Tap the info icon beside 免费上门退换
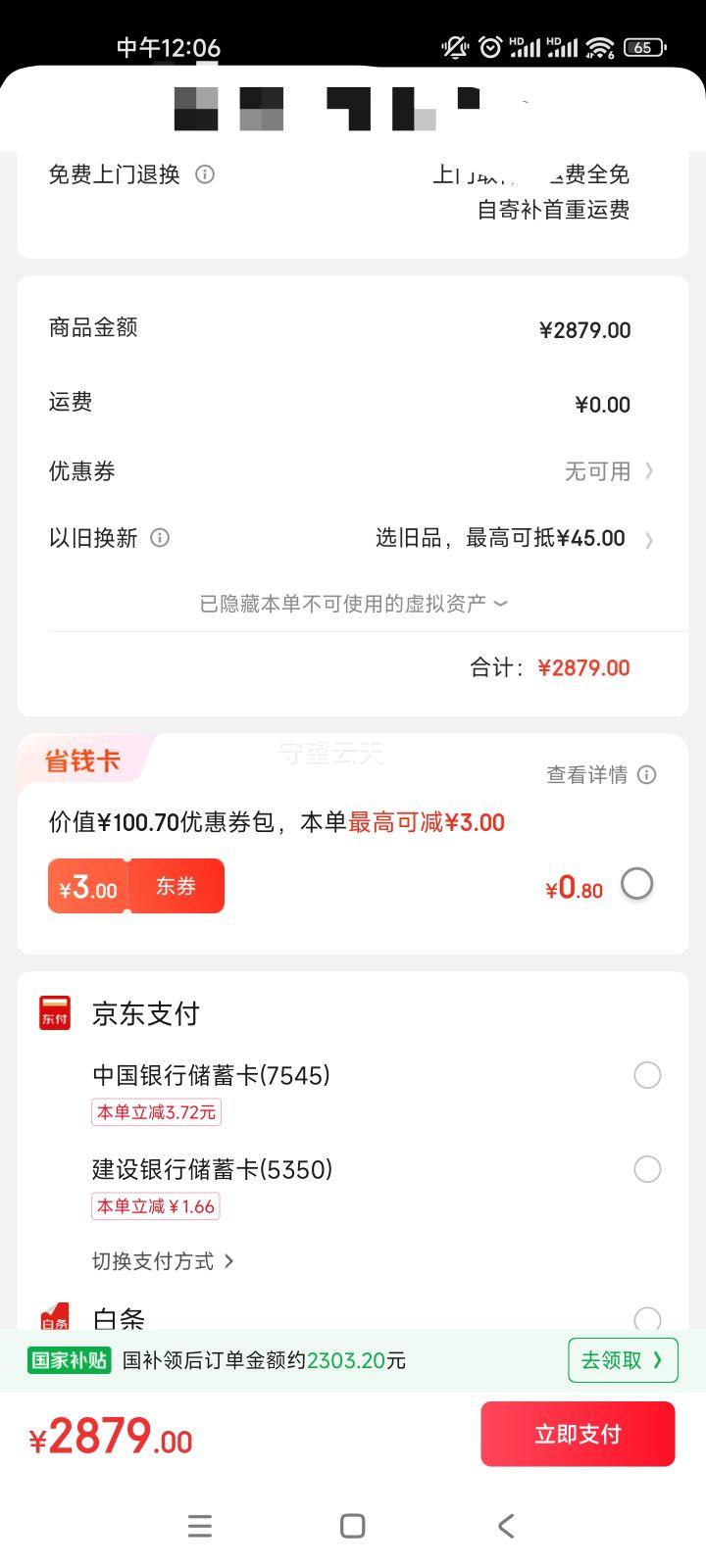706x1568 pixels. tap(205, 174)
